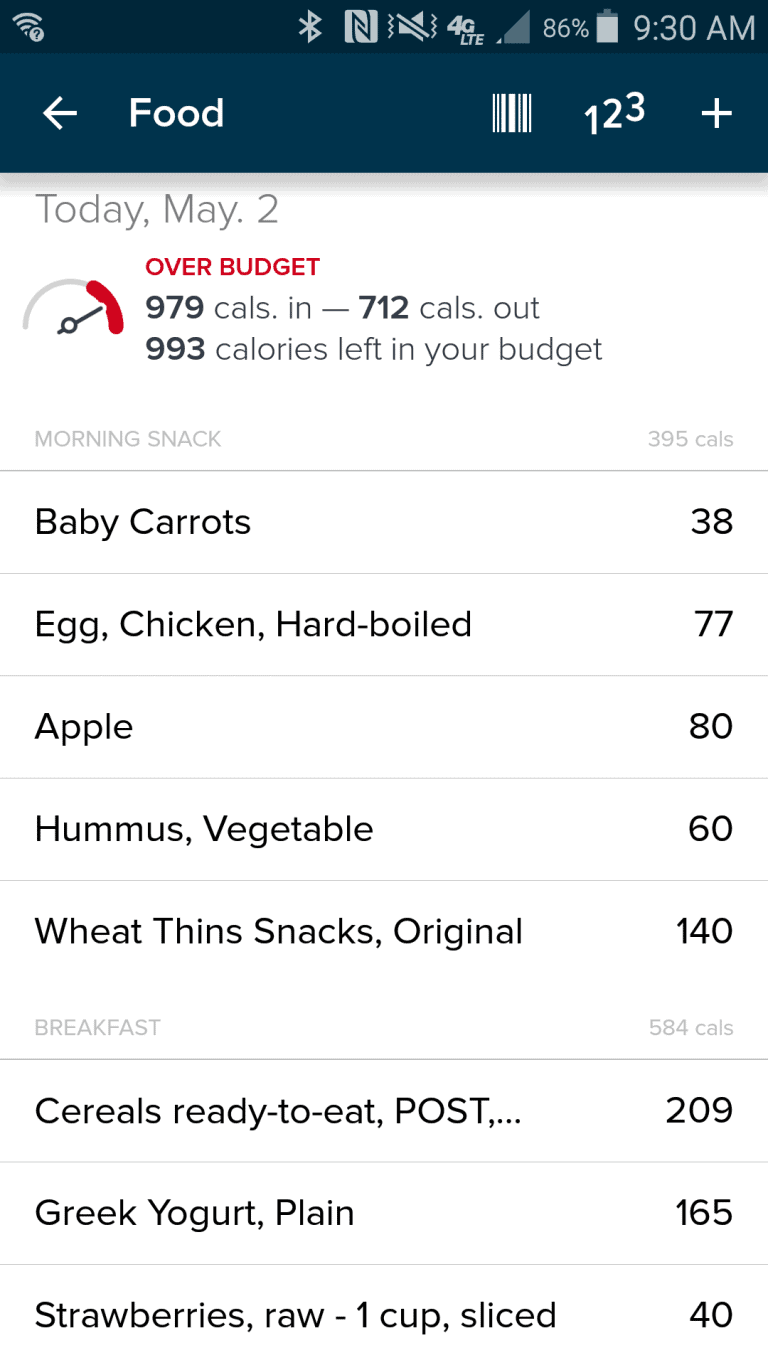Viewport: 768px width, 1365px height.
Task: Add a new food with plus icon
Action: click(x=716, y=114)
